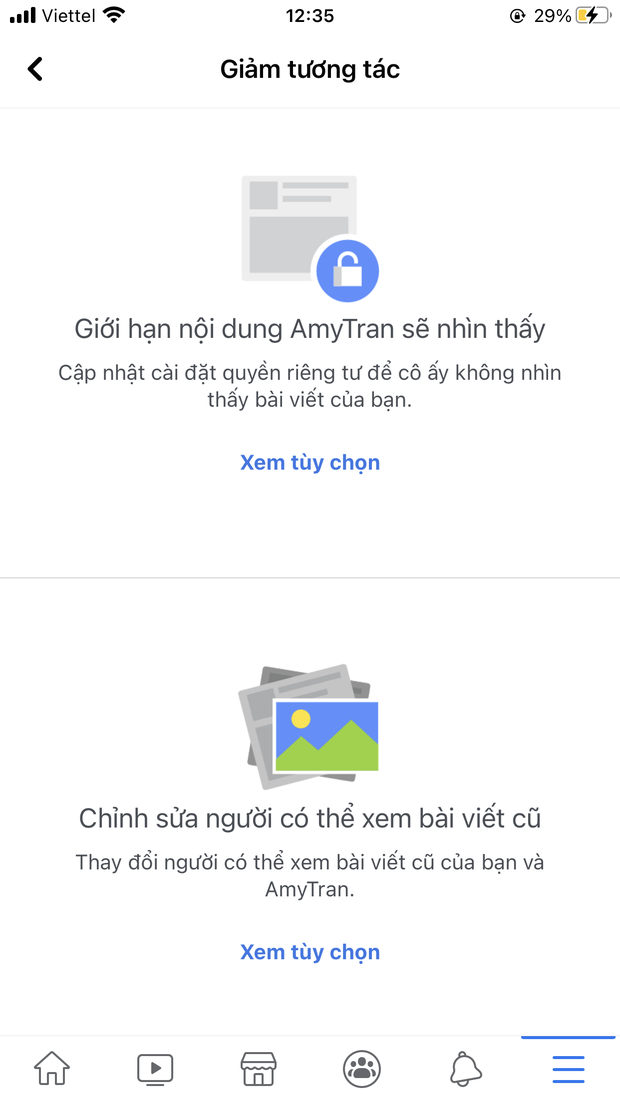Open Xem tùy chọn under Chỉnh sửa người xem
620x1102 pixels.
point(310,952)
